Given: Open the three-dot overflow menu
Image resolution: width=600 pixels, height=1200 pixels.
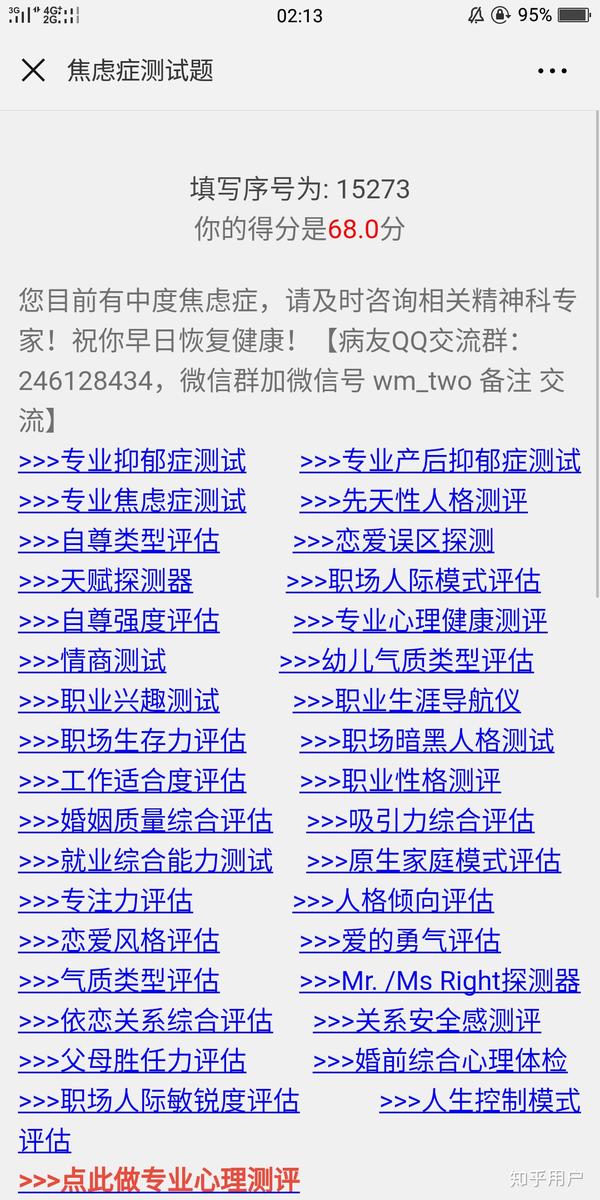Looking at the screenshot, I should (552, 71).
